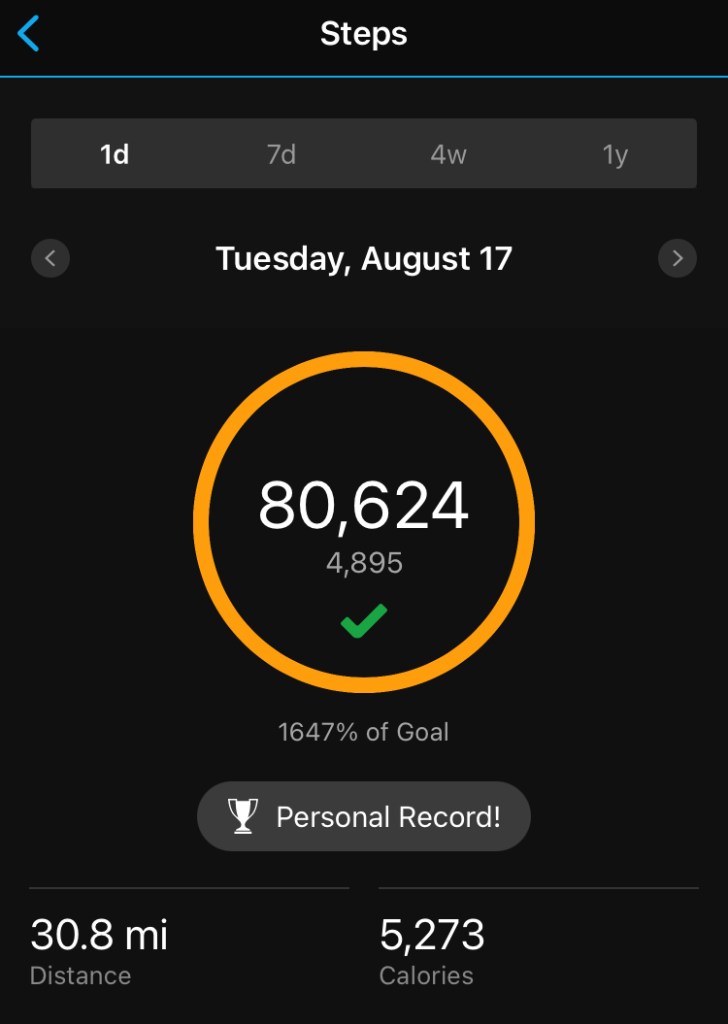Open the Personal Record badge
The image size is (728, 1024).
(x=364, y=816)
